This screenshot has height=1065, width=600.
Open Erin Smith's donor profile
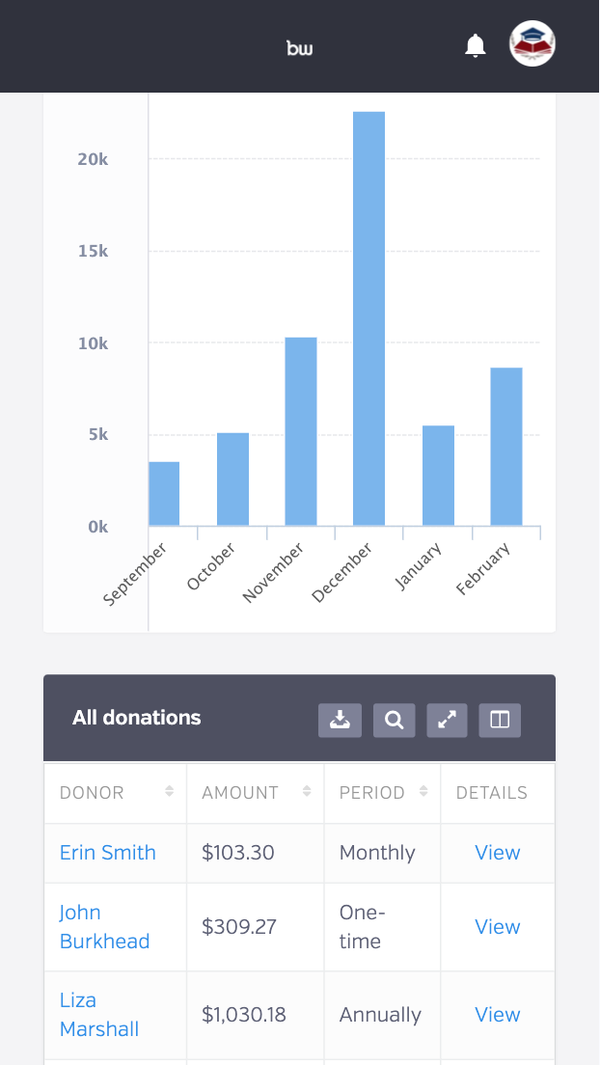point(107,852)
